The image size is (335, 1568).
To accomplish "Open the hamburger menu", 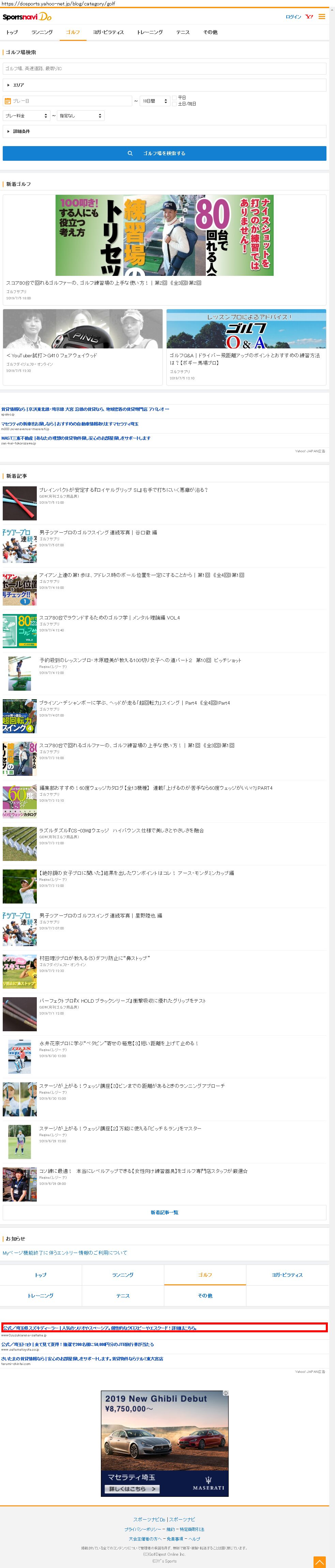I will 322,16.
